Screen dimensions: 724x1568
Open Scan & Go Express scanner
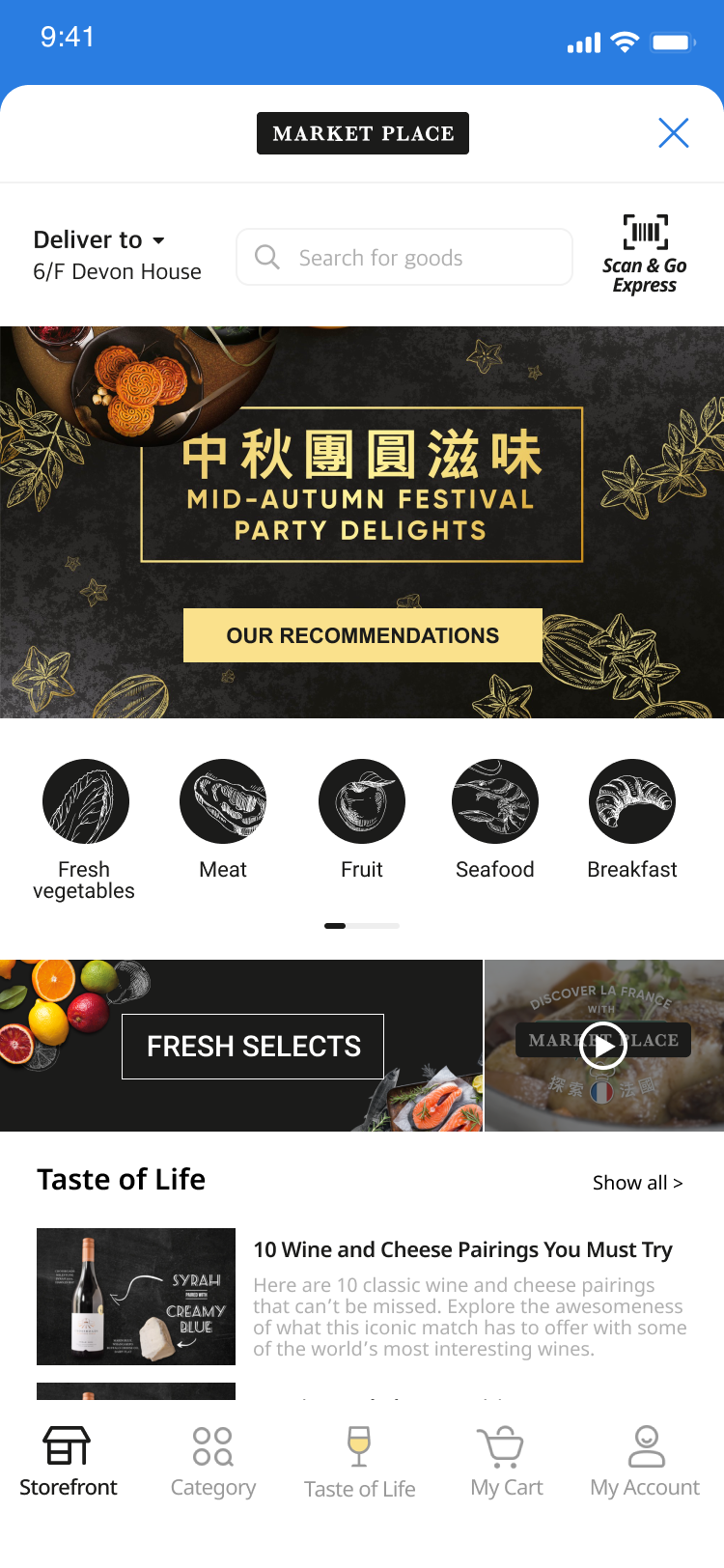pos(645,254)
